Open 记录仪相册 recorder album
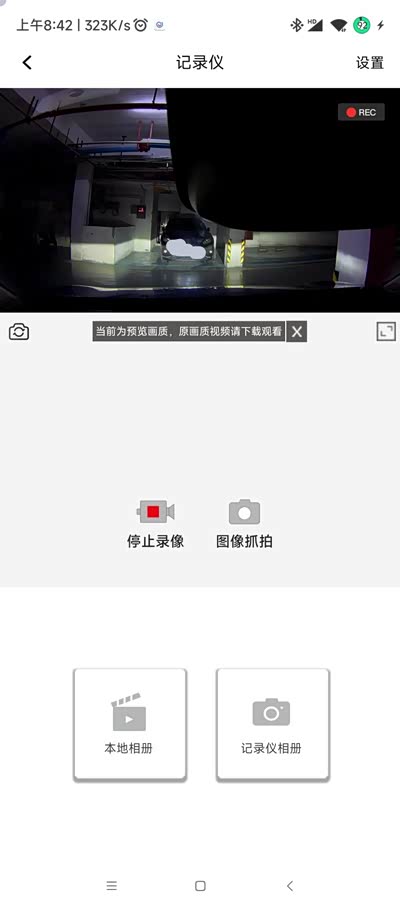400x910 pixels. point(273,724)
